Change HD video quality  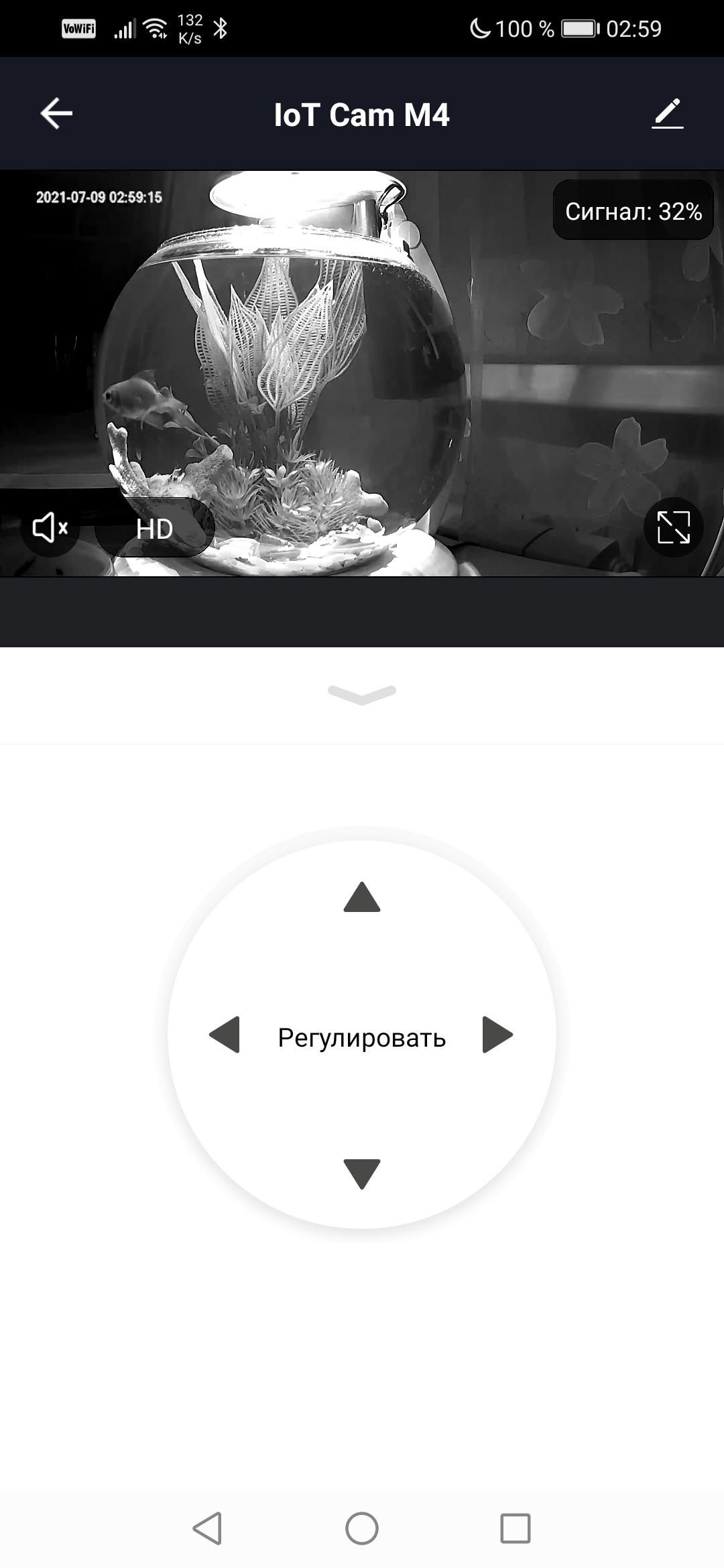154,529
